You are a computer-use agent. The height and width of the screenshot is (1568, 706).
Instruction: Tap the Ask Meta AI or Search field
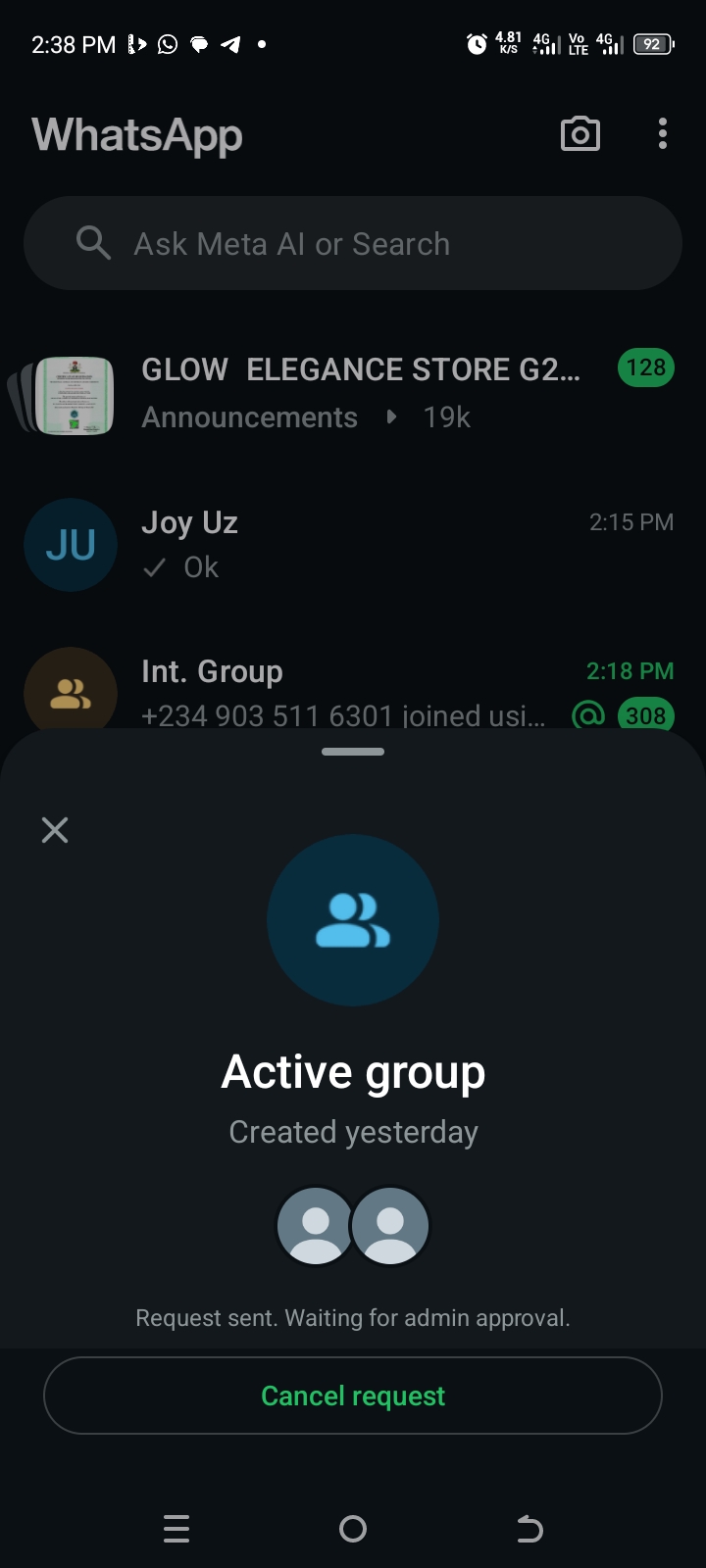point(353,243)
